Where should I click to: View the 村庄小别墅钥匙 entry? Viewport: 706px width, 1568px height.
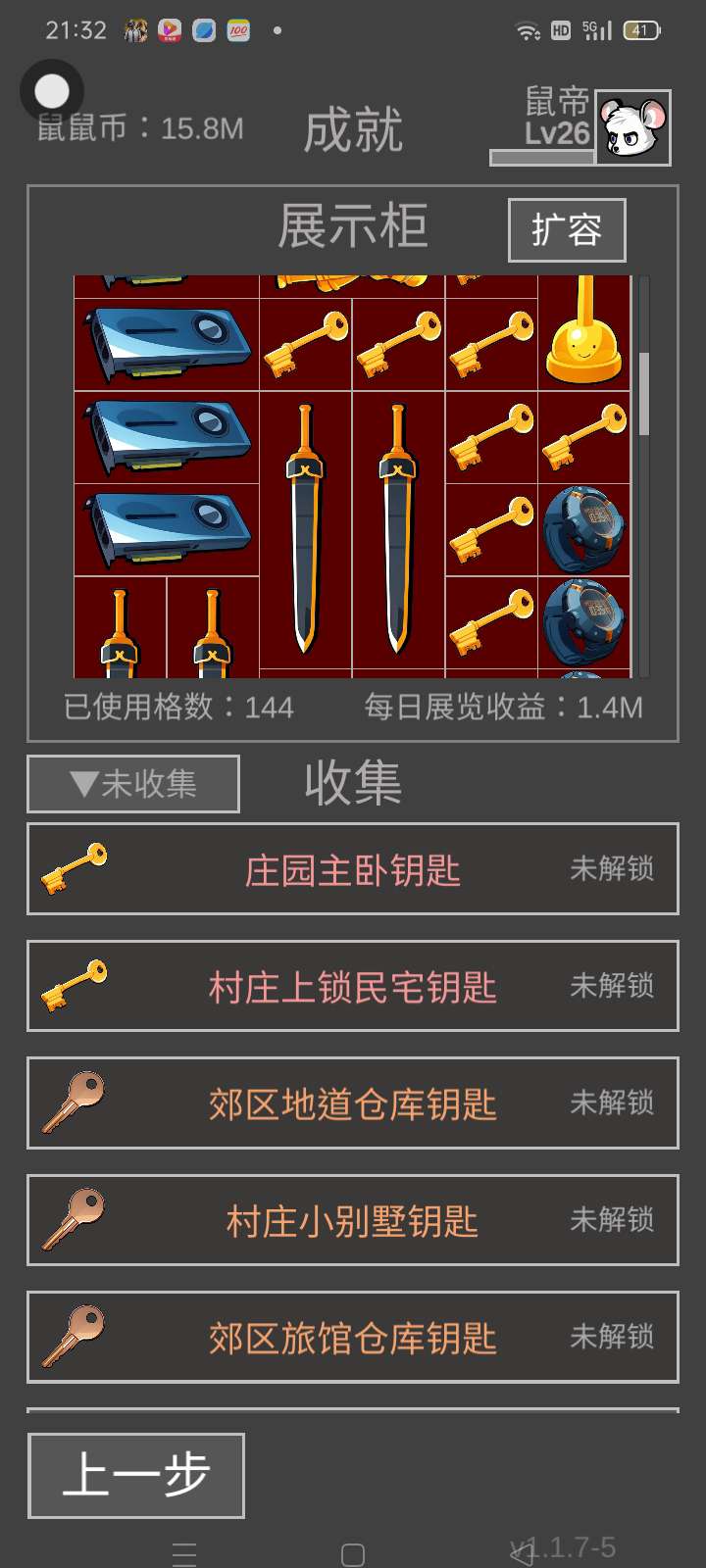click(x=353, y=1220)
